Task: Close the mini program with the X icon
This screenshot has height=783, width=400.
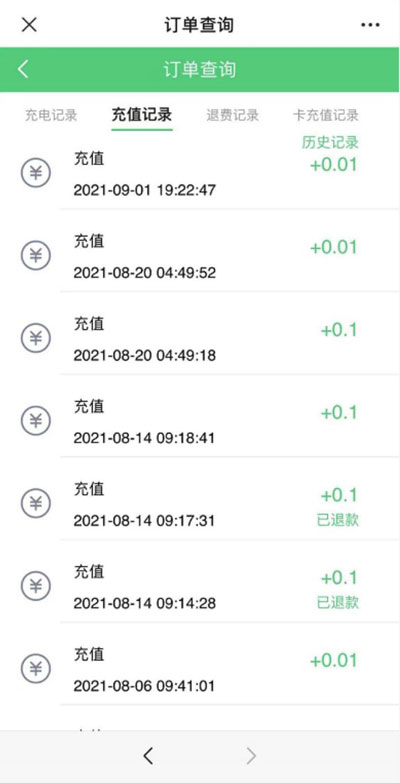Action: point(29,24)
